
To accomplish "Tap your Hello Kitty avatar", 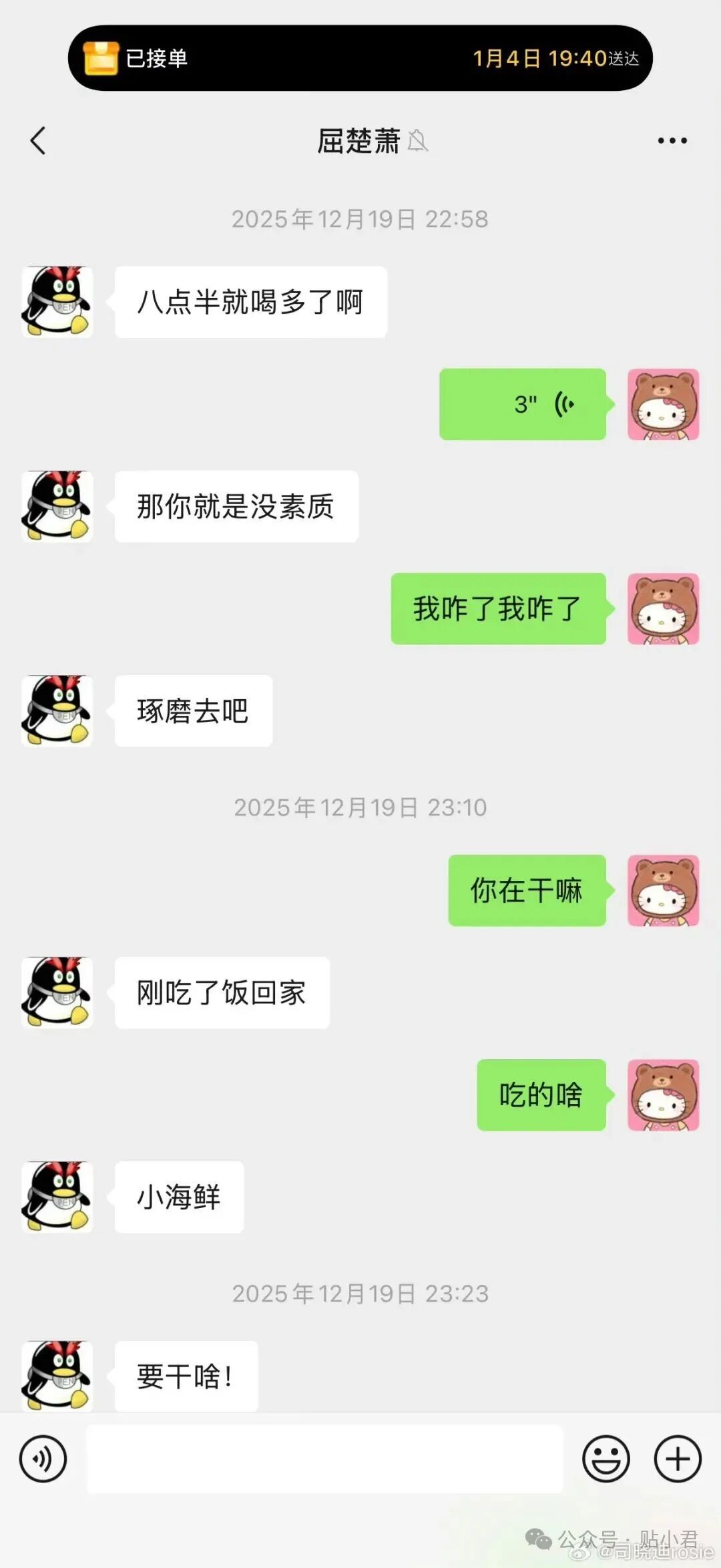I will click(x=662, y=404).
